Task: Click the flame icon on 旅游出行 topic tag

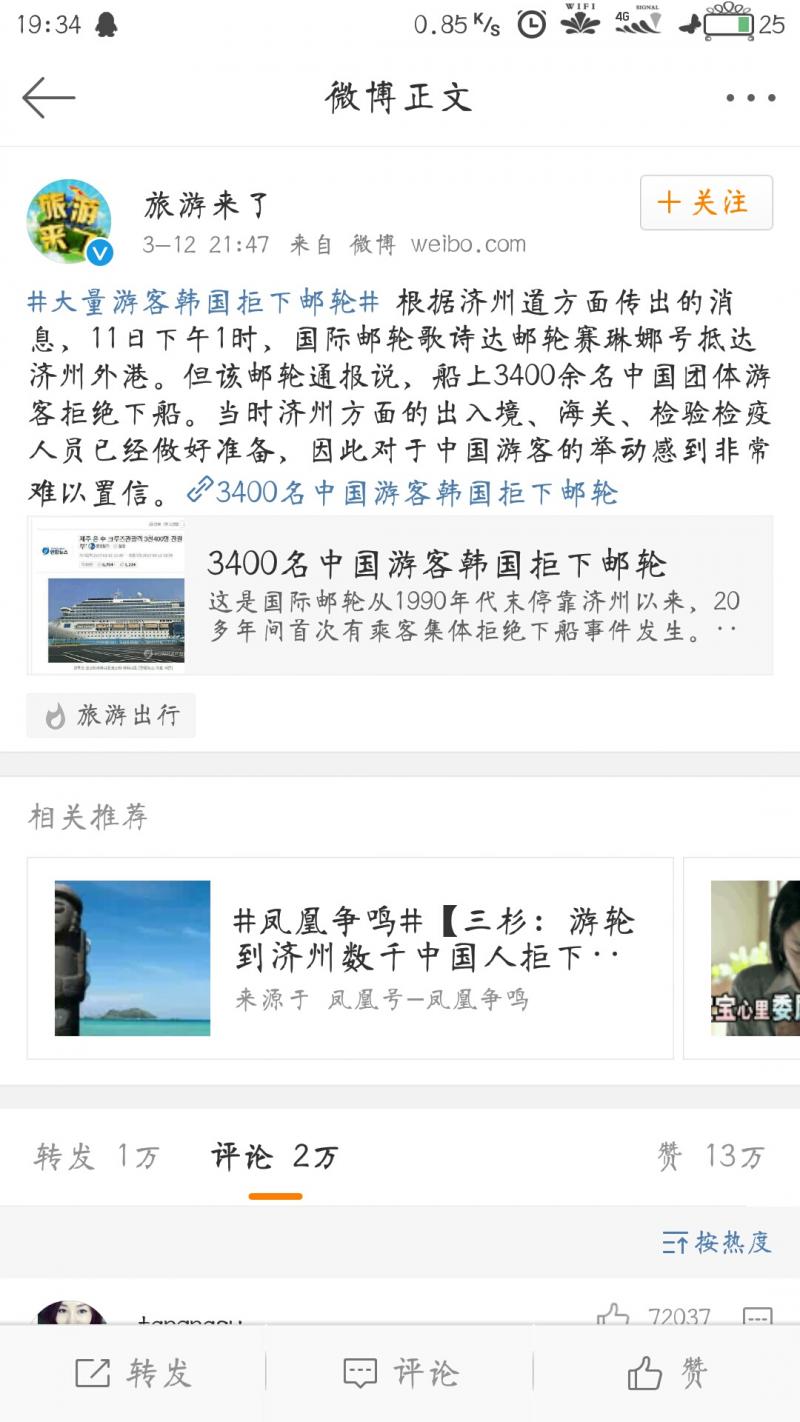Action: click(55, 714)
